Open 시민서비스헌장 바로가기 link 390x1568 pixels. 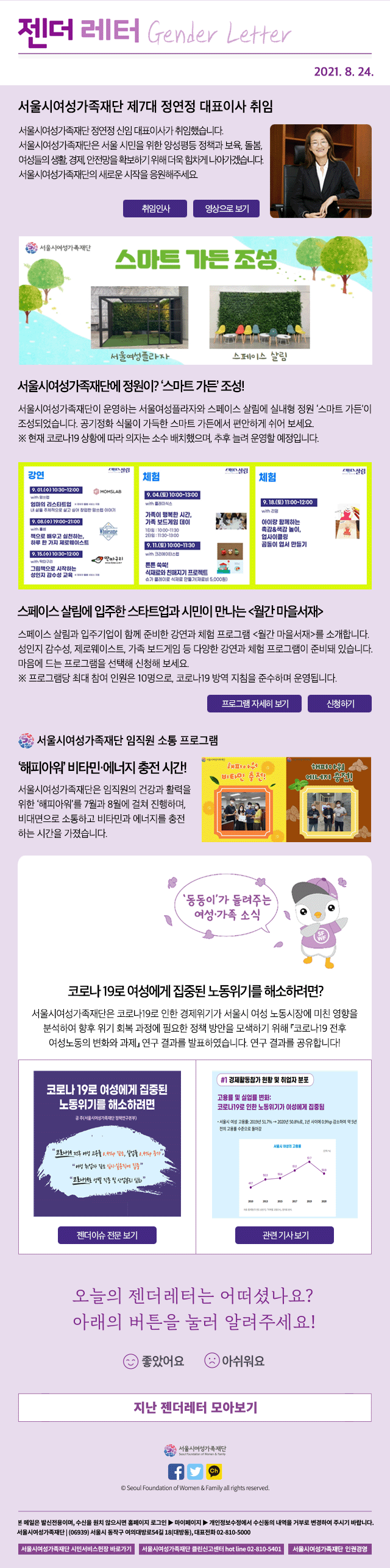76,1549
